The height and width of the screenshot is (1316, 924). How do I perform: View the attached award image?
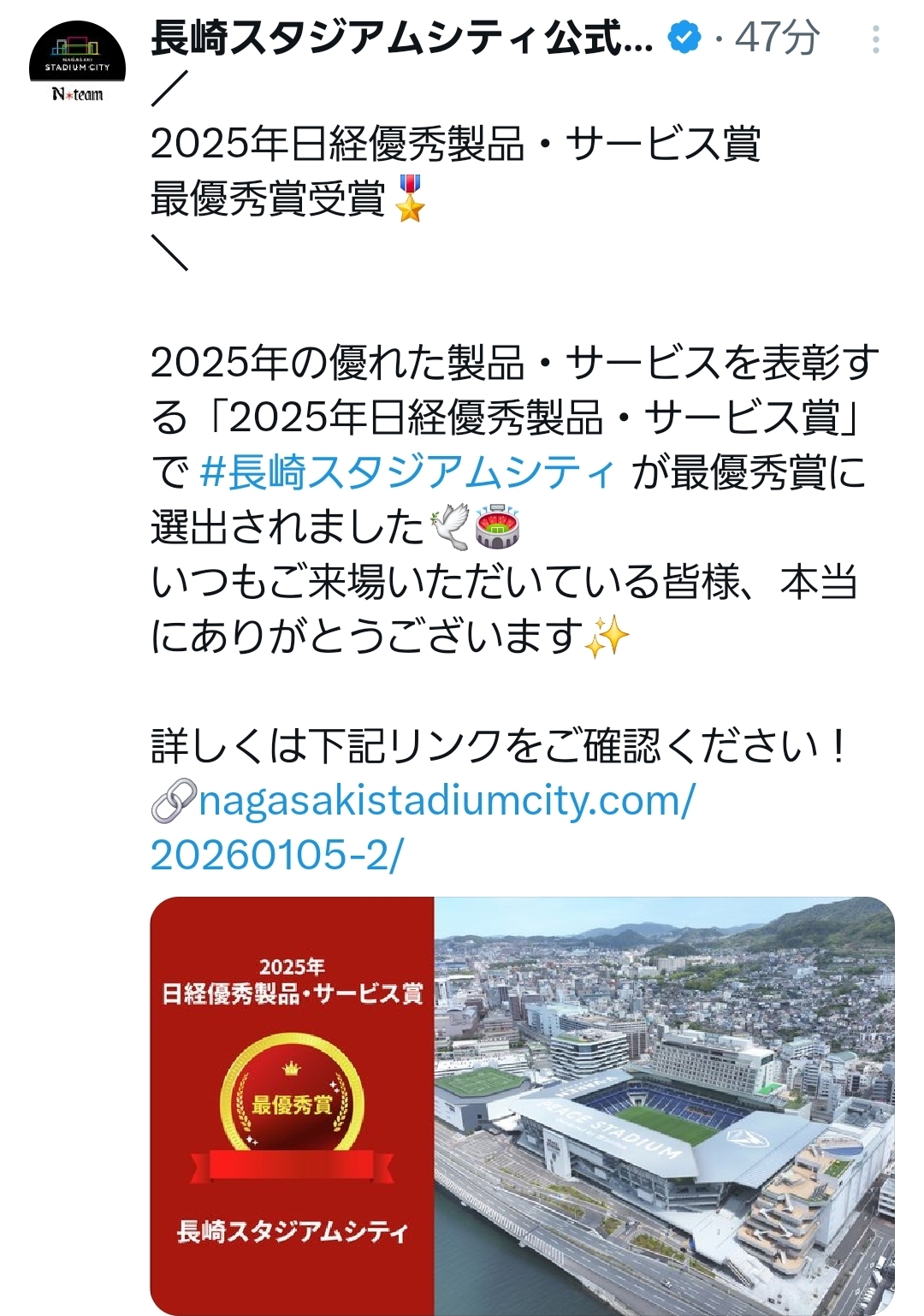[x=522, y=1104]
